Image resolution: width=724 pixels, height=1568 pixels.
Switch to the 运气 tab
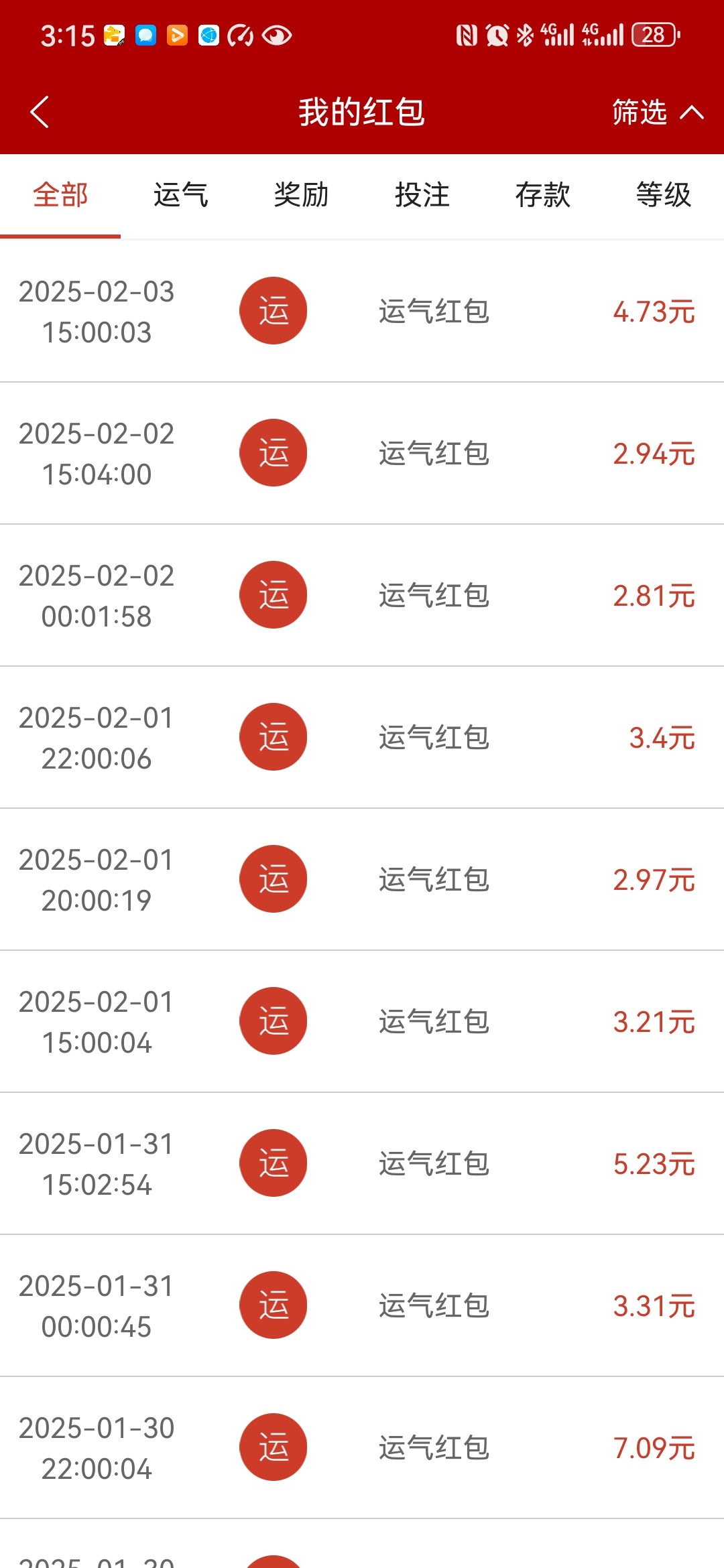pos(180,196)
